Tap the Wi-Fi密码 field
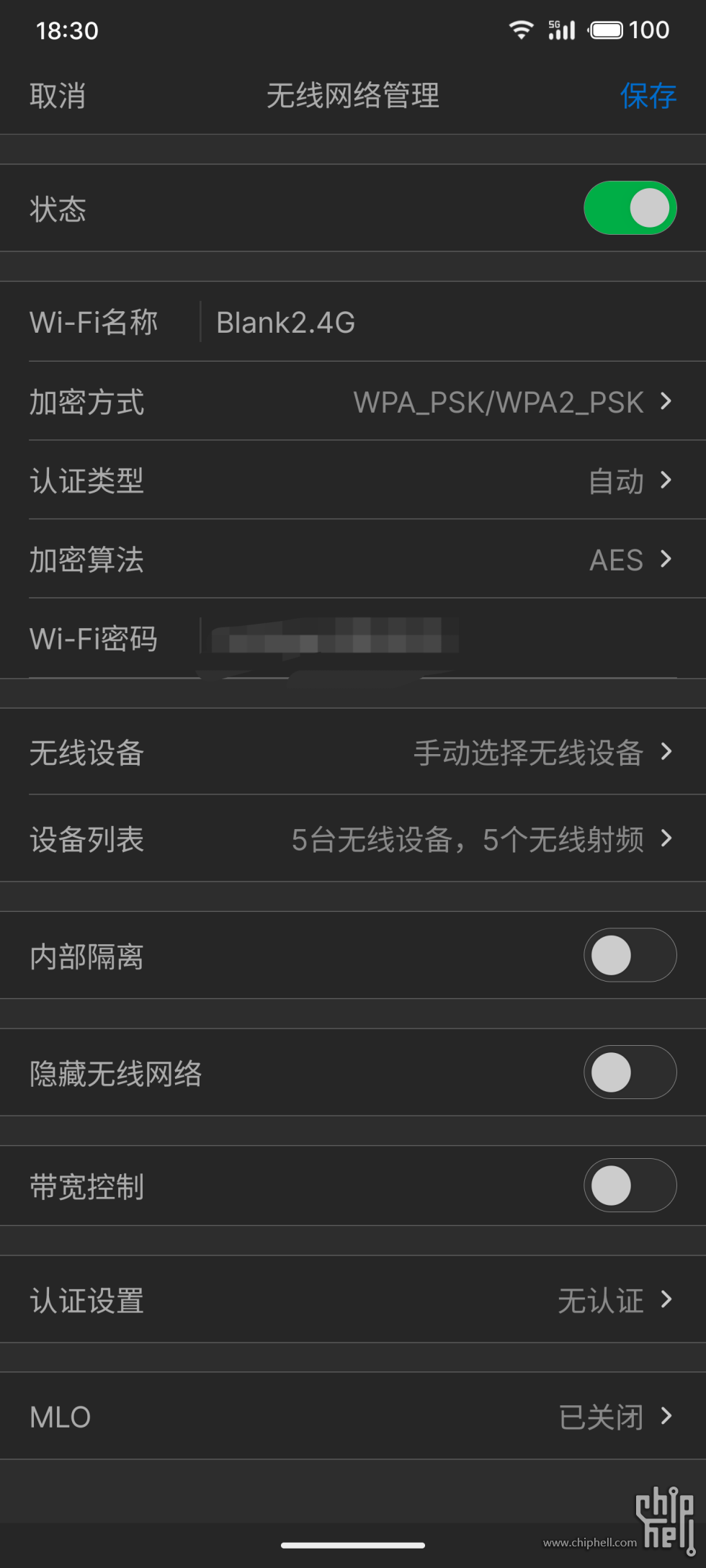Screen dimensions: 706x1568 (x=432, y=639)
